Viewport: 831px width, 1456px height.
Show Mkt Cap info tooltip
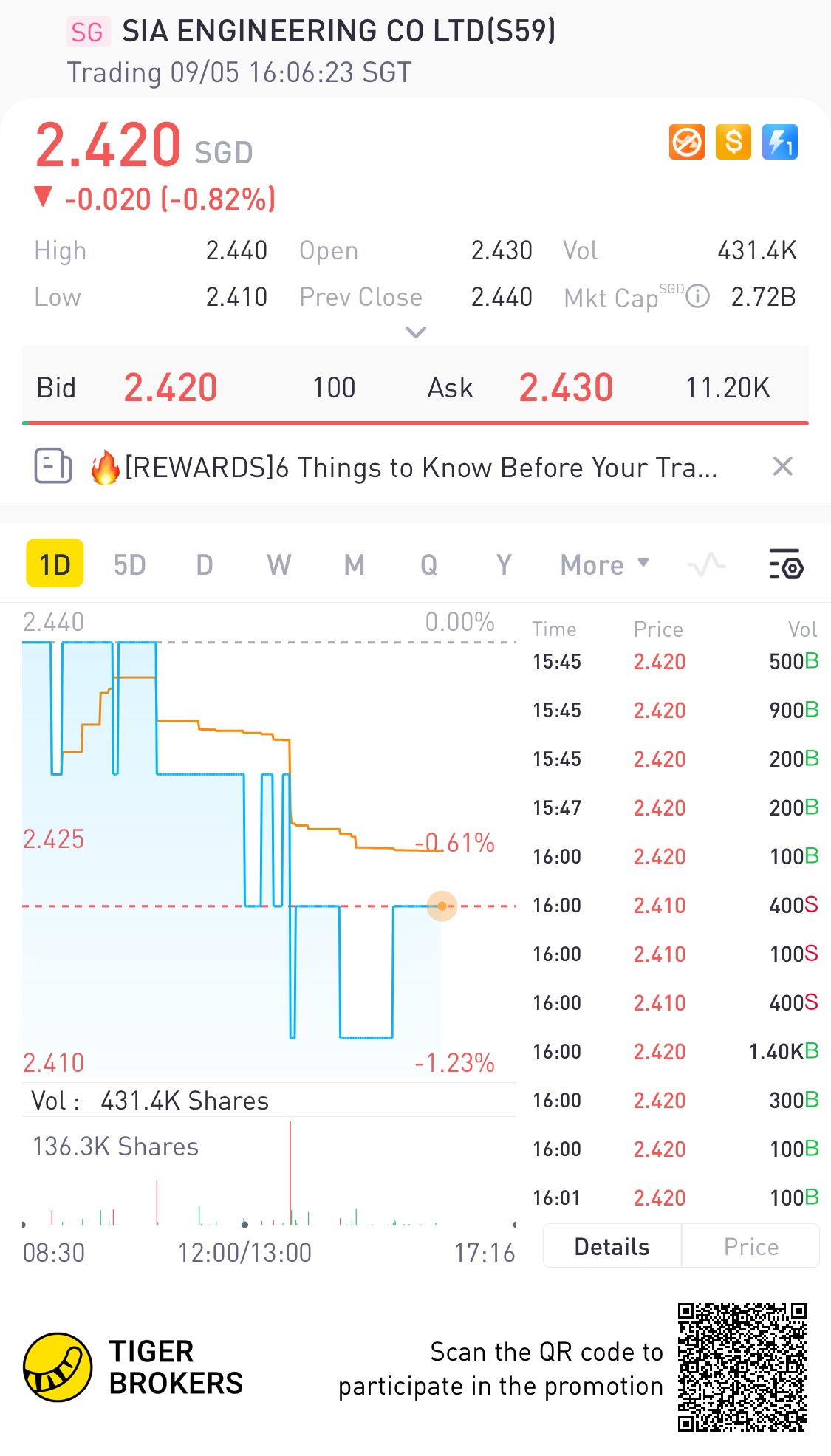coord(697,297)
